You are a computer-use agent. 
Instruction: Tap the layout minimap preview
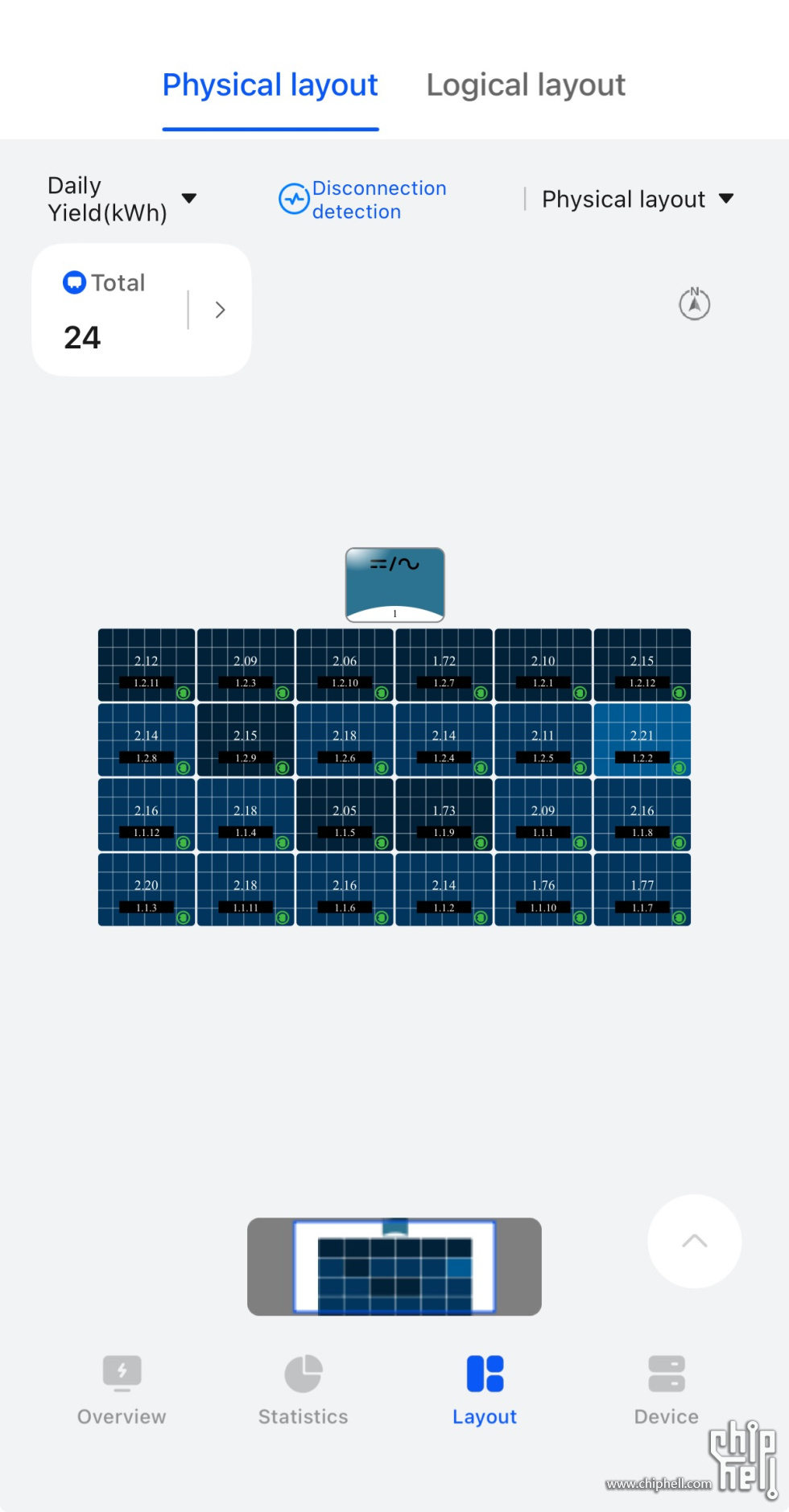394,1267
